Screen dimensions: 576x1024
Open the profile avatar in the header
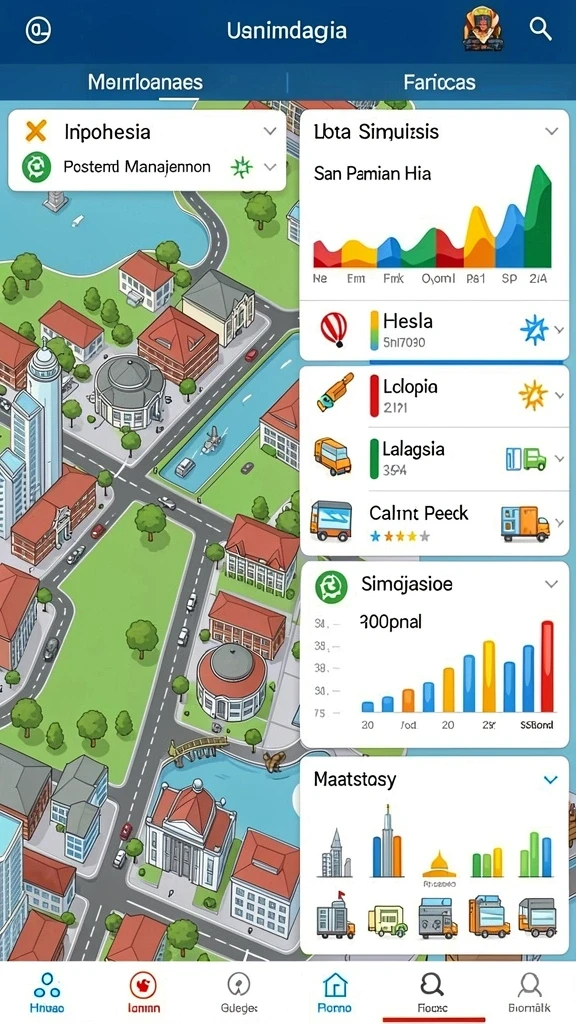click(483, 30)
